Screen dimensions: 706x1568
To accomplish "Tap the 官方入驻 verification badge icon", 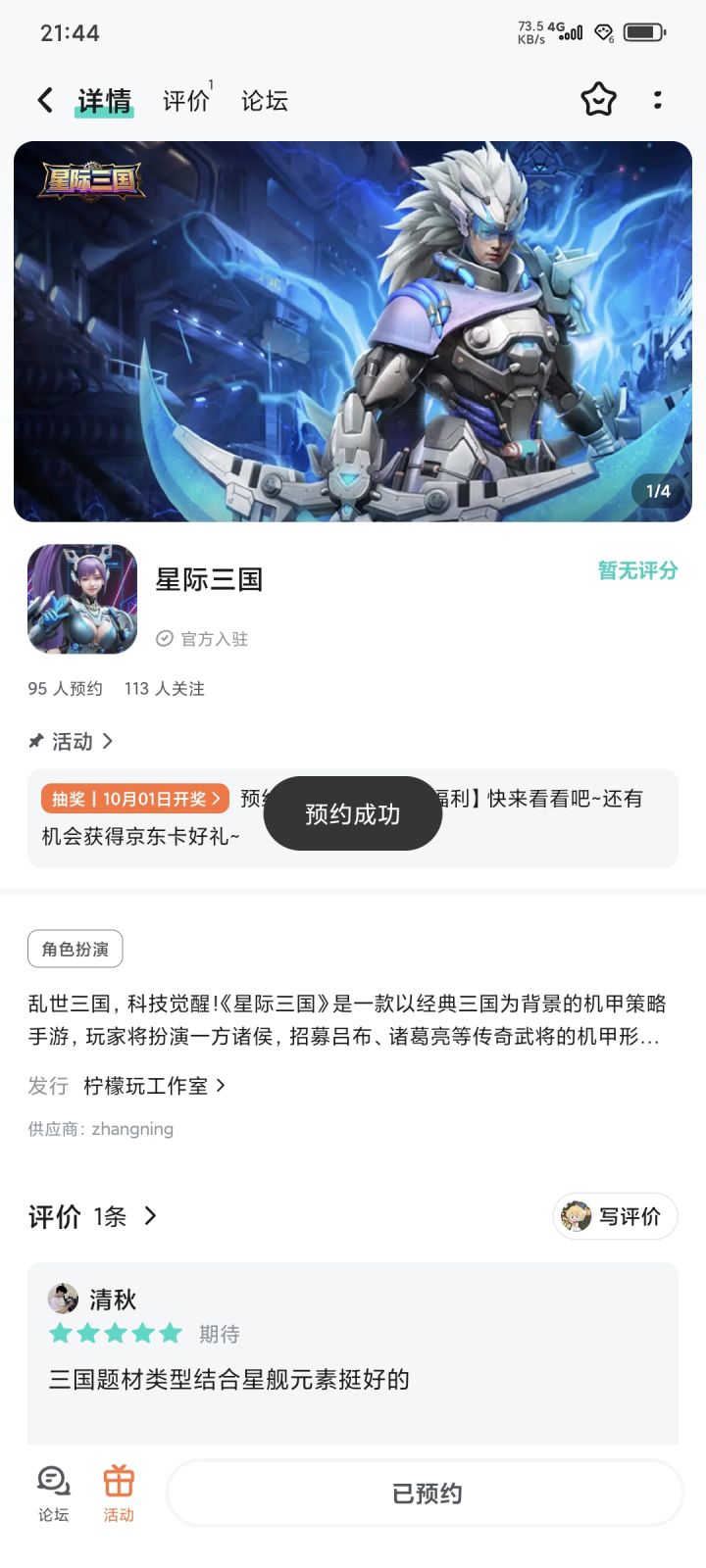I will coord(164,638).
